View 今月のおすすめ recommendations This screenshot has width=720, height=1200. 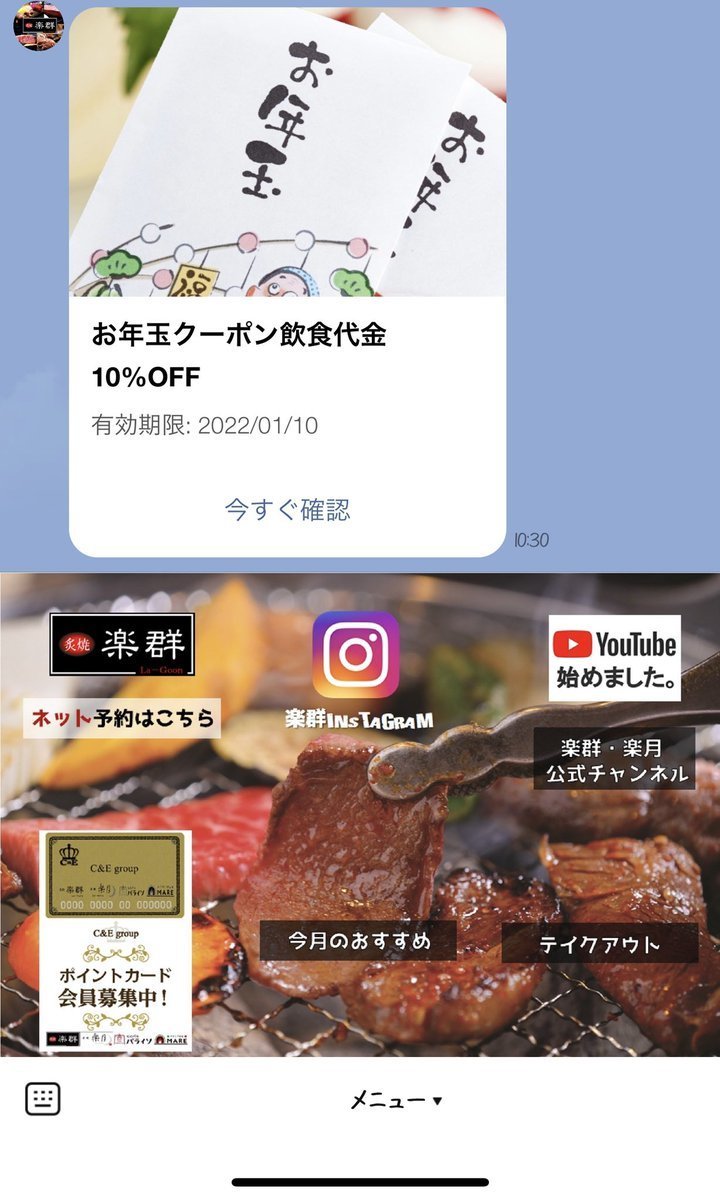coord(359,941)
